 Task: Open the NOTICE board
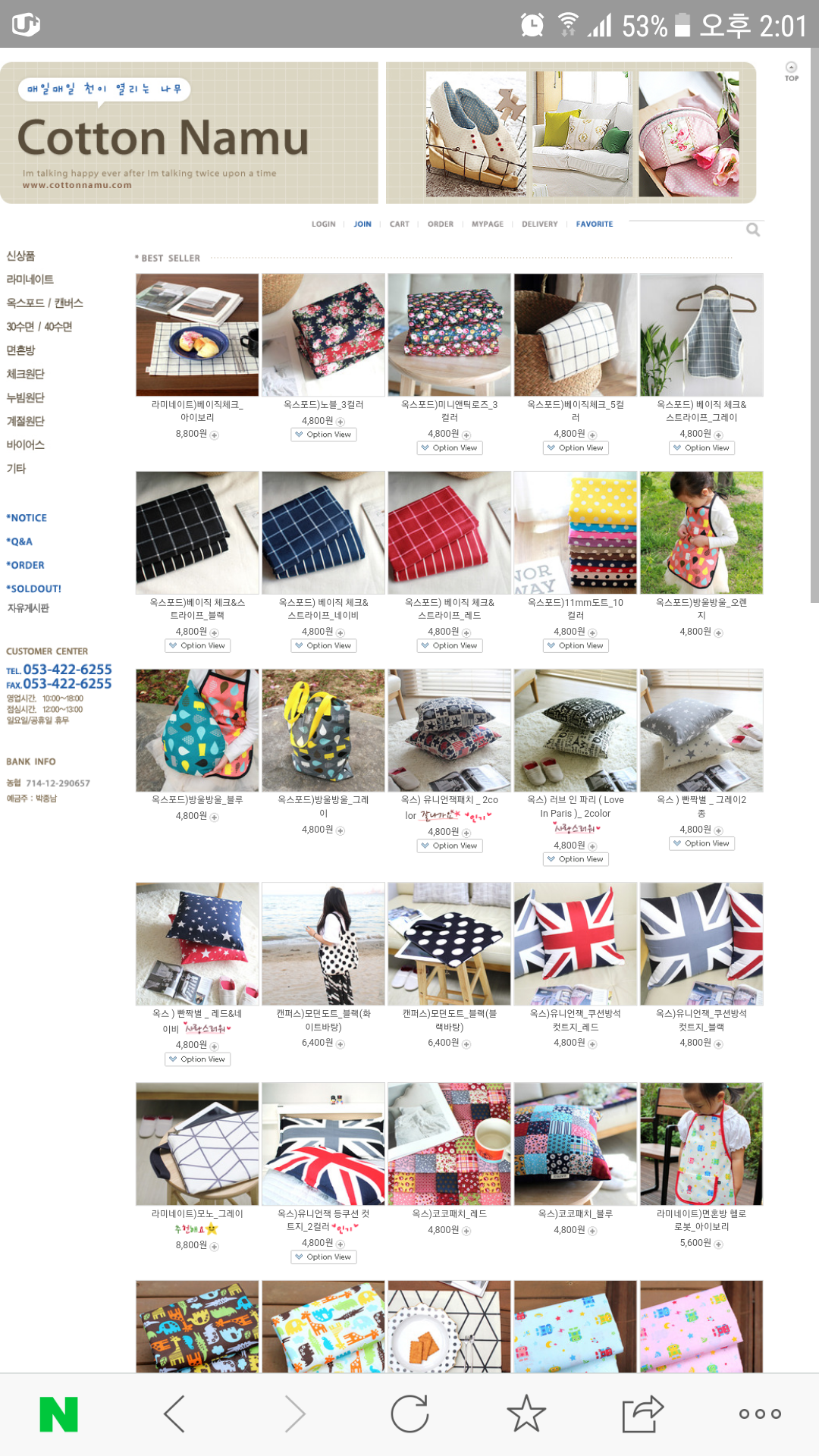coord(27,518)
